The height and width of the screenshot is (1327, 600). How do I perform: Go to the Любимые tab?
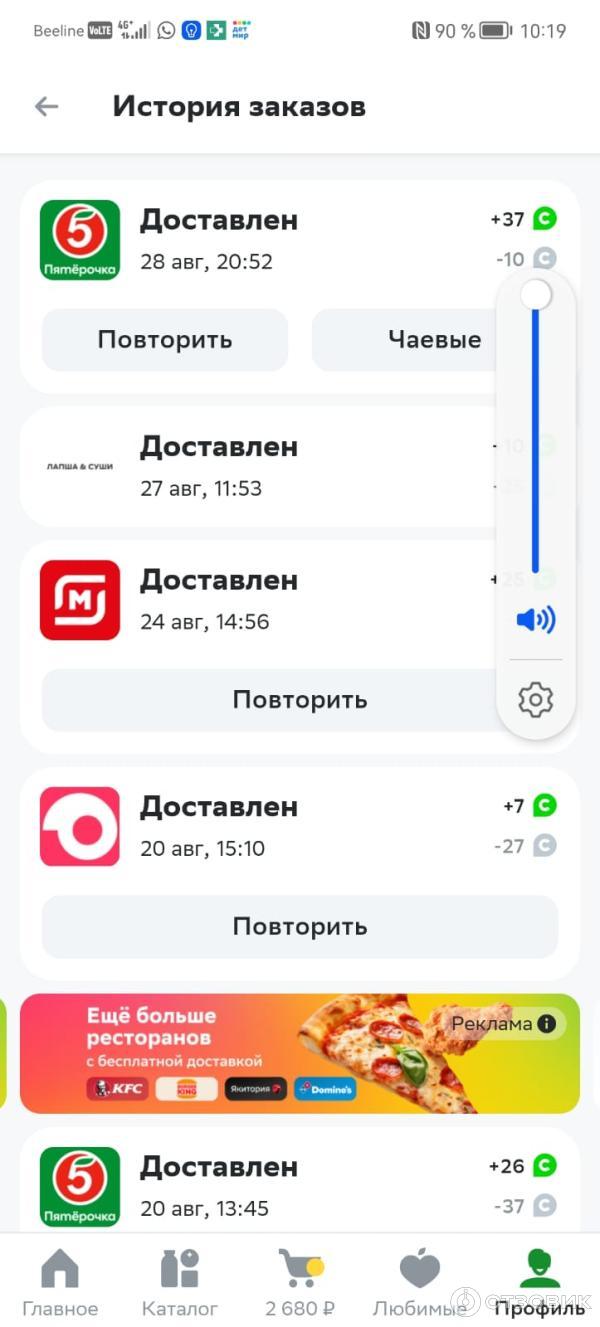click(420, 1283)
